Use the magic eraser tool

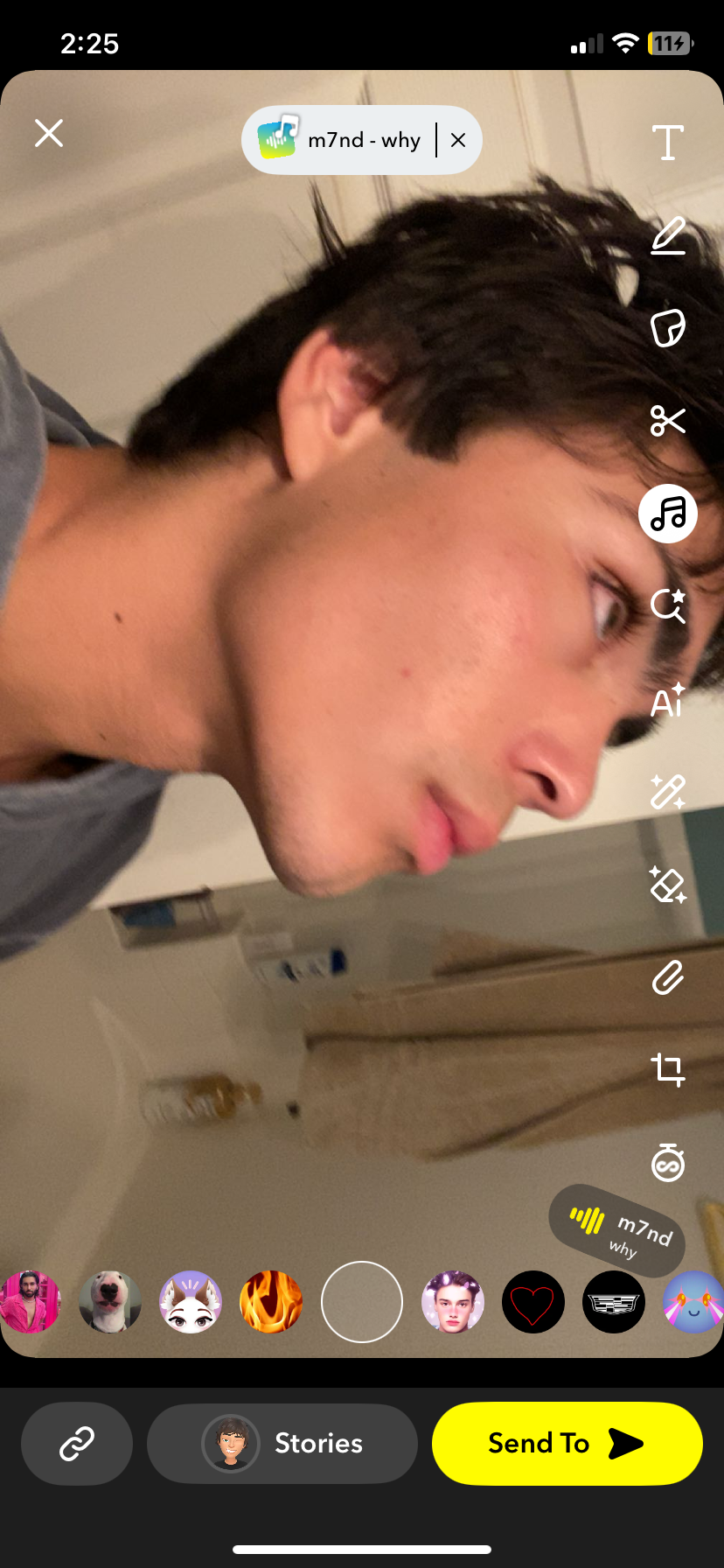[667, 885]
